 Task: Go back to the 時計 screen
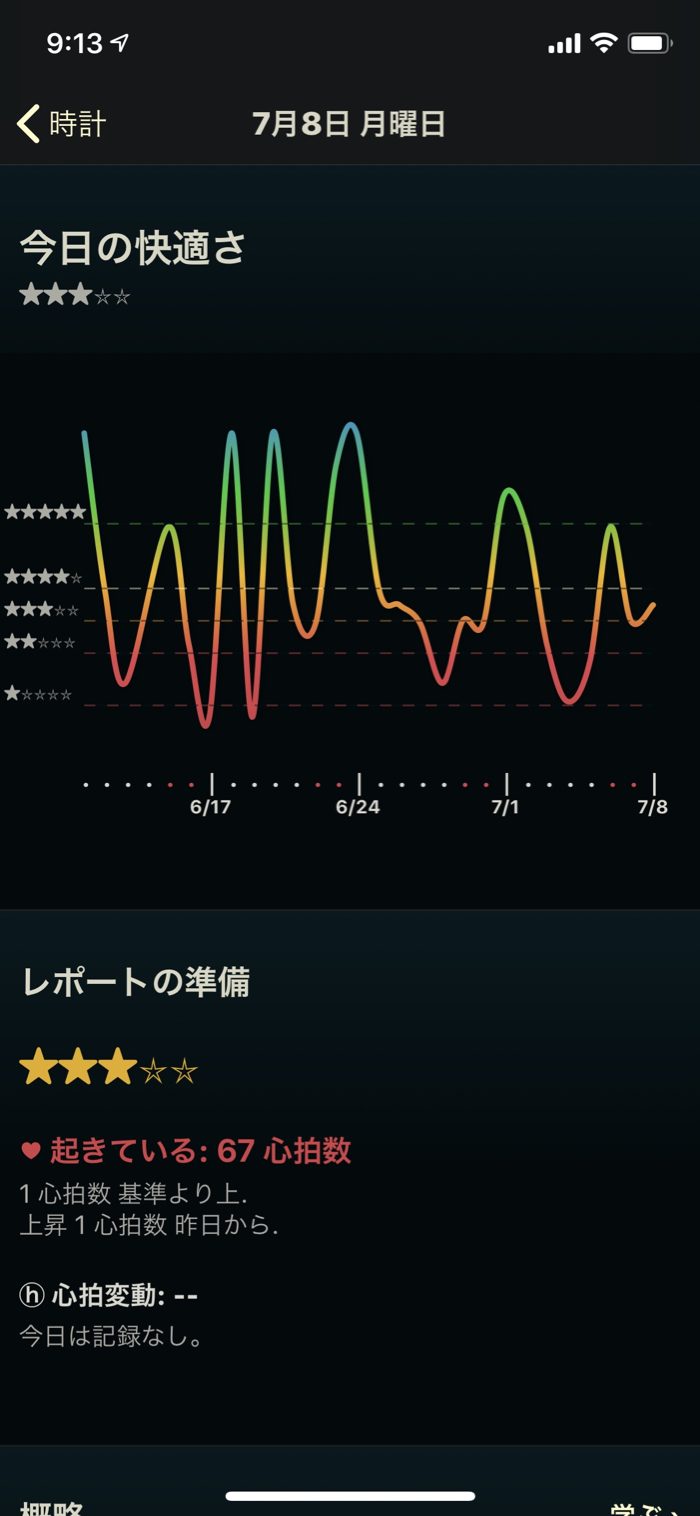[x=62, y=124]
